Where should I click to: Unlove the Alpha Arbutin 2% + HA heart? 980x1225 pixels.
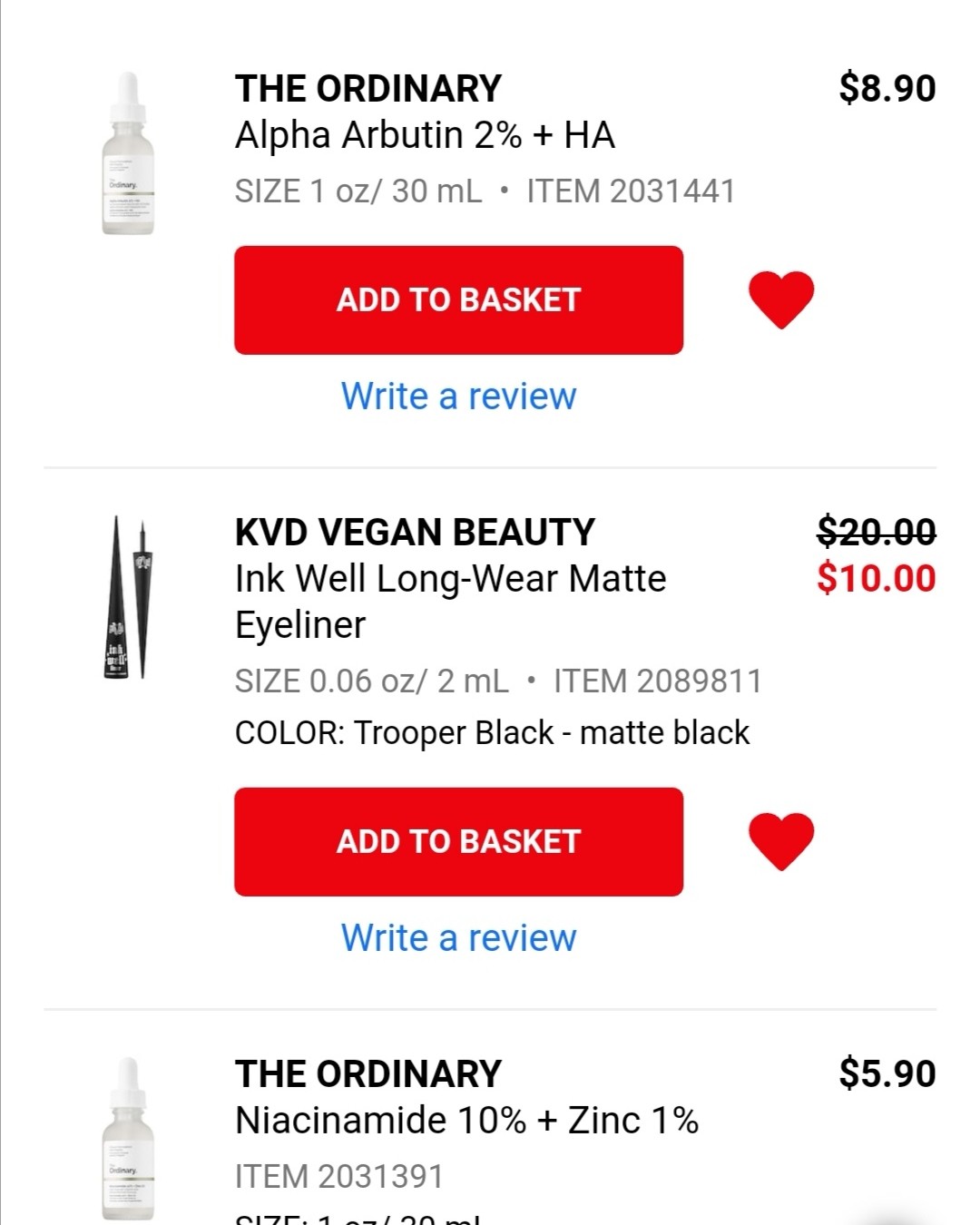(x=780, y=299)
